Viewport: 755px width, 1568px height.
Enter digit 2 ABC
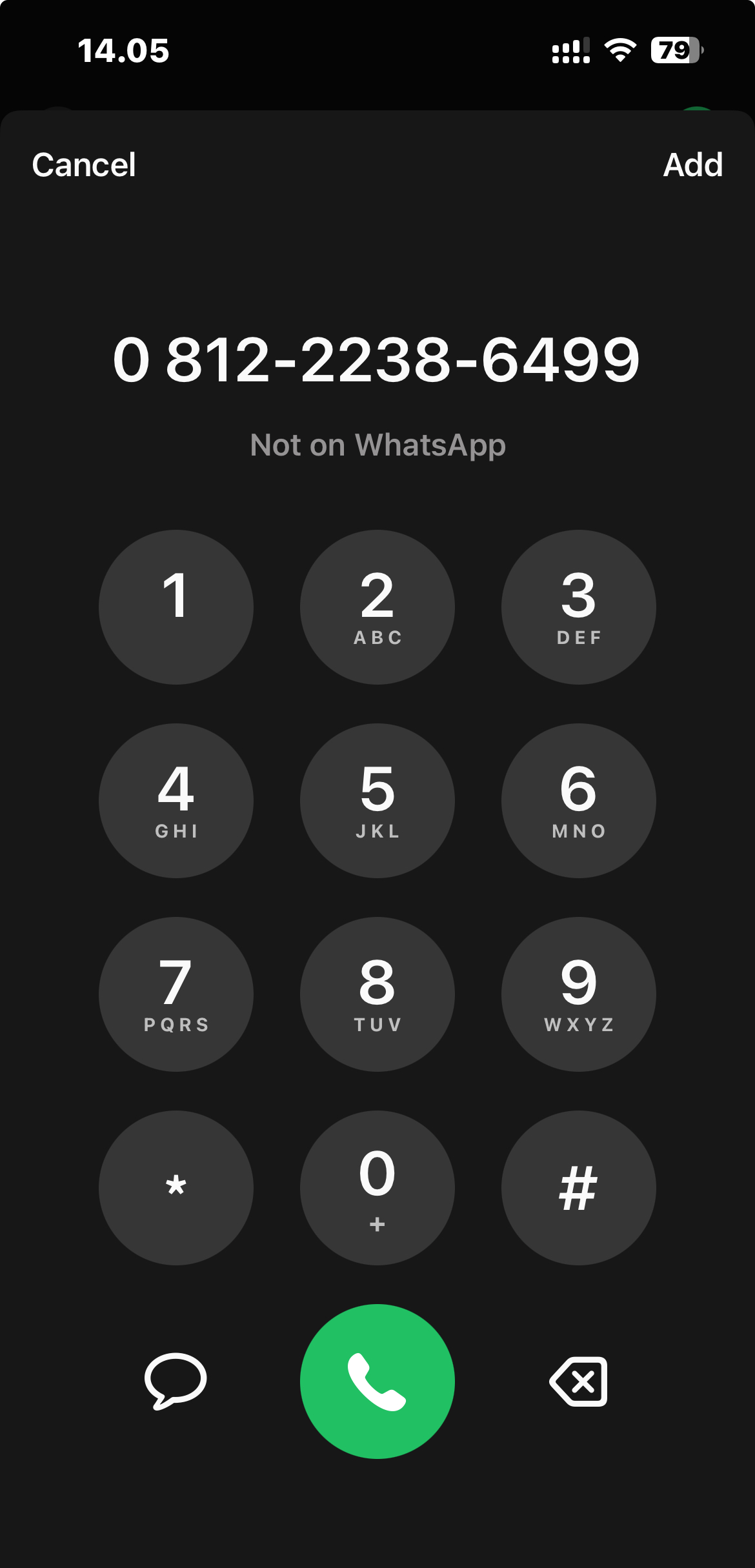(x=377, y=607)
